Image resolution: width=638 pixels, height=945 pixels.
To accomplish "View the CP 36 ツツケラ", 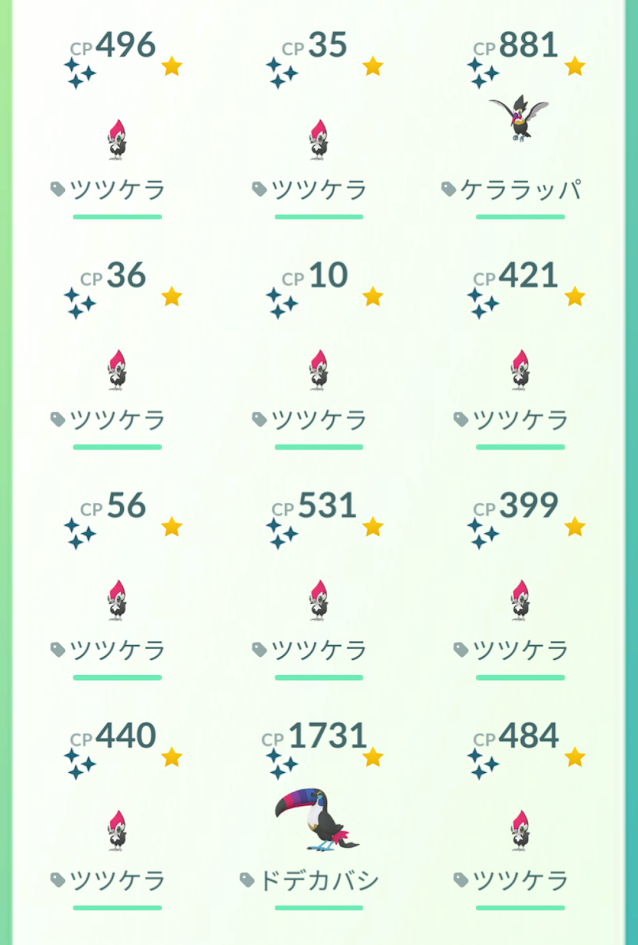I will point(118,370).
